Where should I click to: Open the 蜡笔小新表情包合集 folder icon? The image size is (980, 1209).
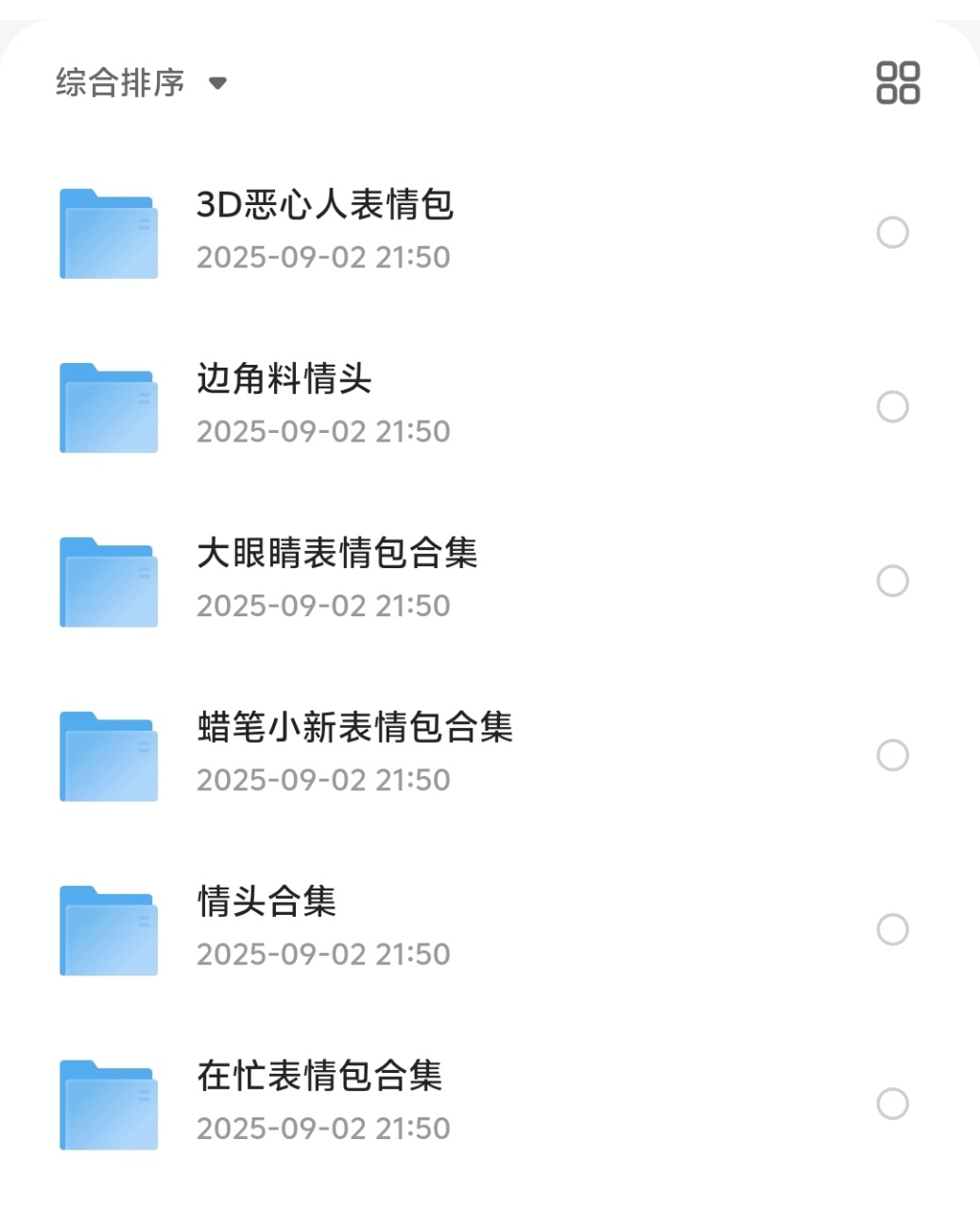click(108, 754)
